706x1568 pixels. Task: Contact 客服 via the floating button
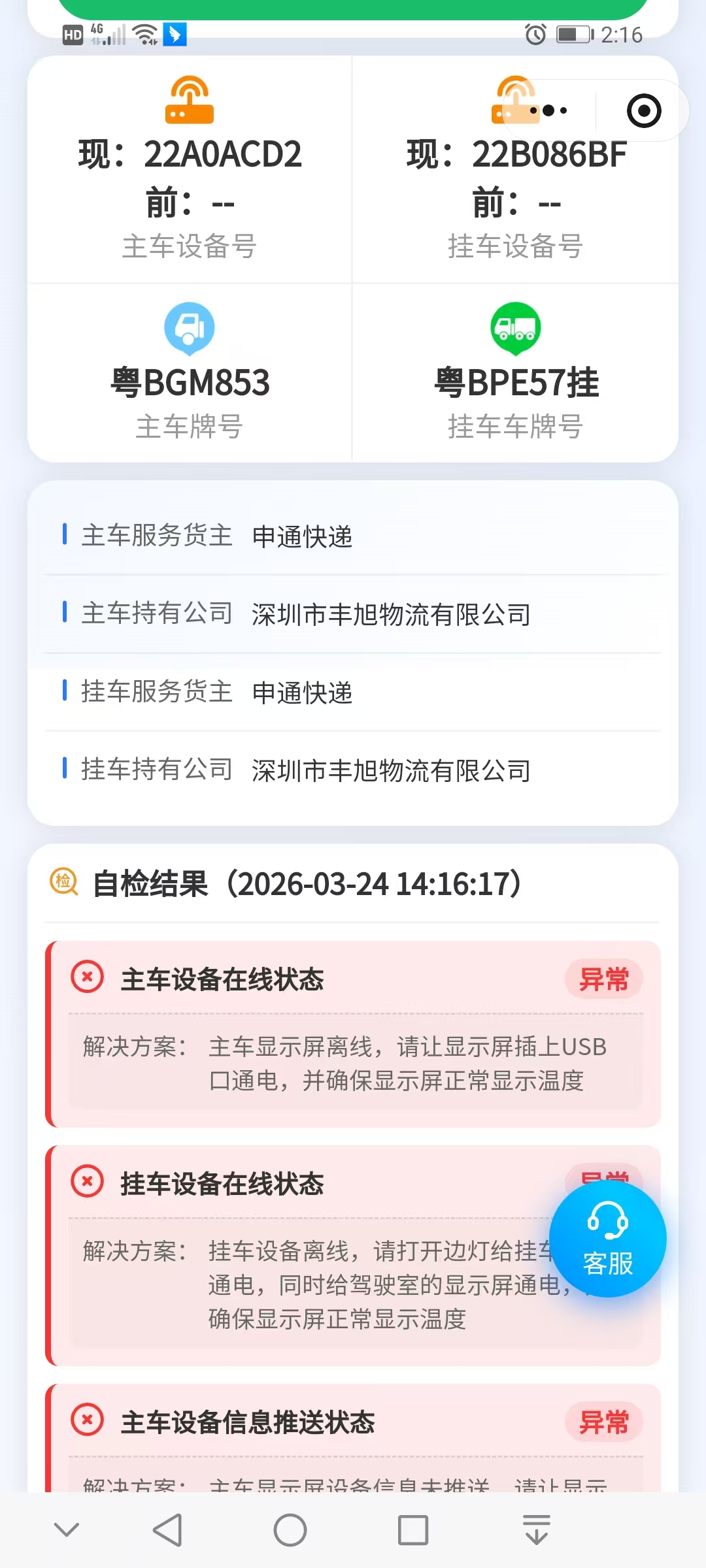click(608, 1239)
